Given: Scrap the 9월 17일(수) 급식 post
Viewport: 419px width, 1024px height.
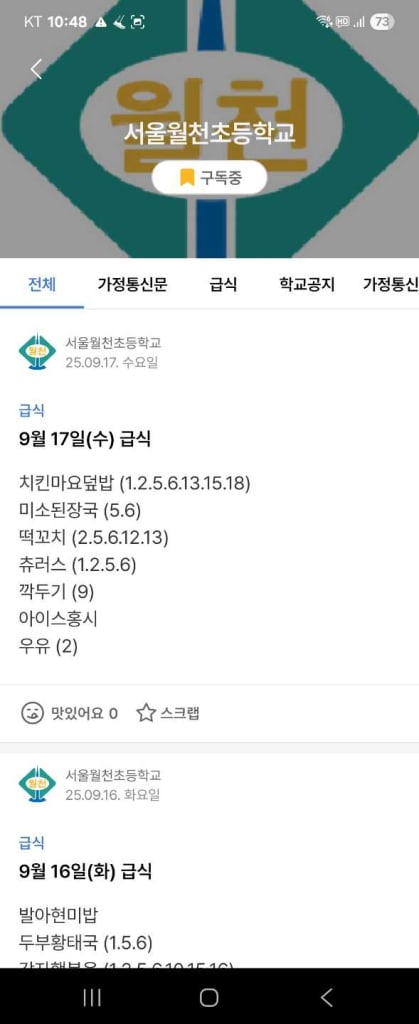Looking at the screenshot, I should point(168,713).
